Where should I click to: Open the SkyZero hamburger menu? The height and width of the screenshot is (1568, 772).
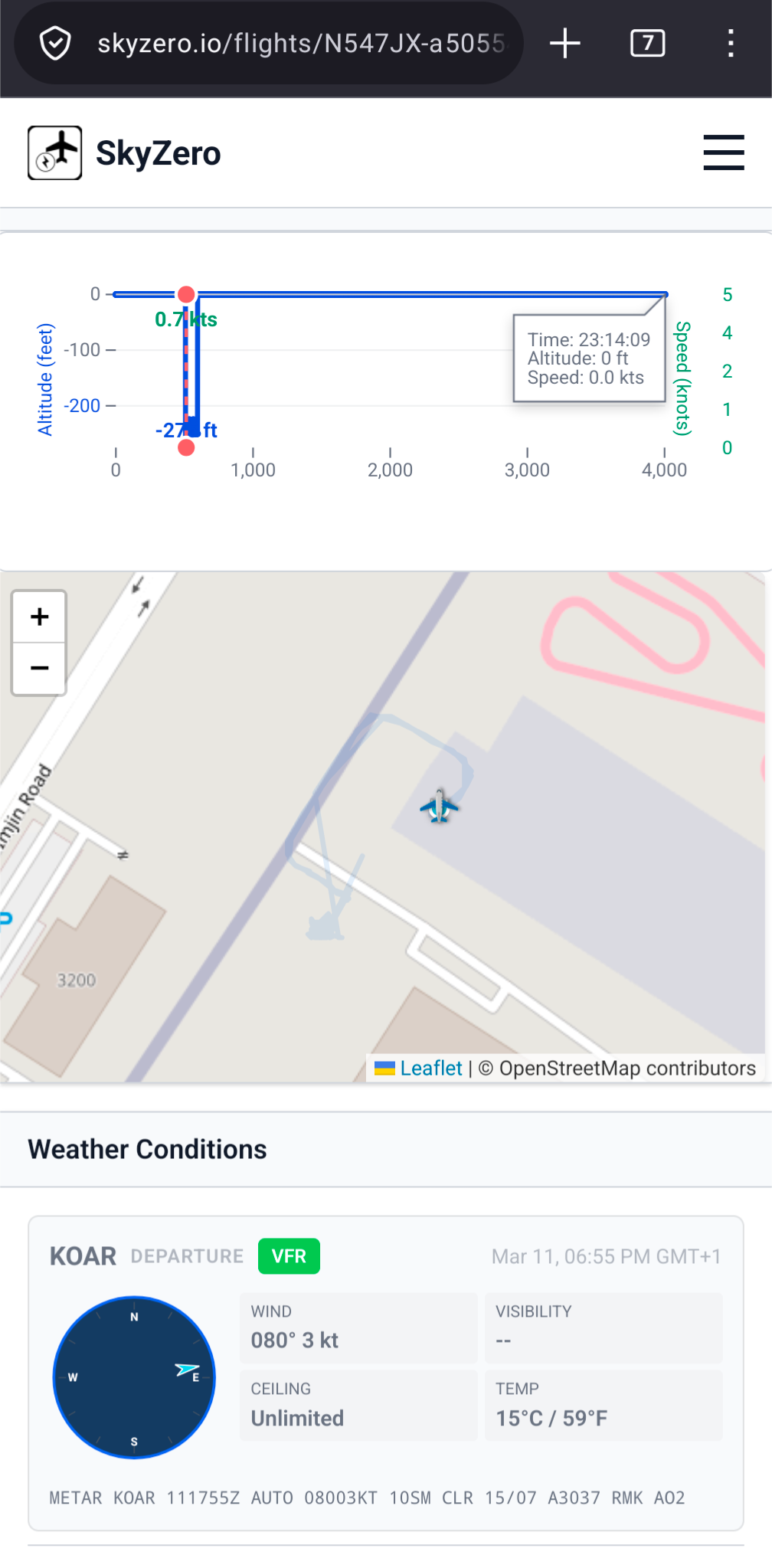tap(724, 152)
